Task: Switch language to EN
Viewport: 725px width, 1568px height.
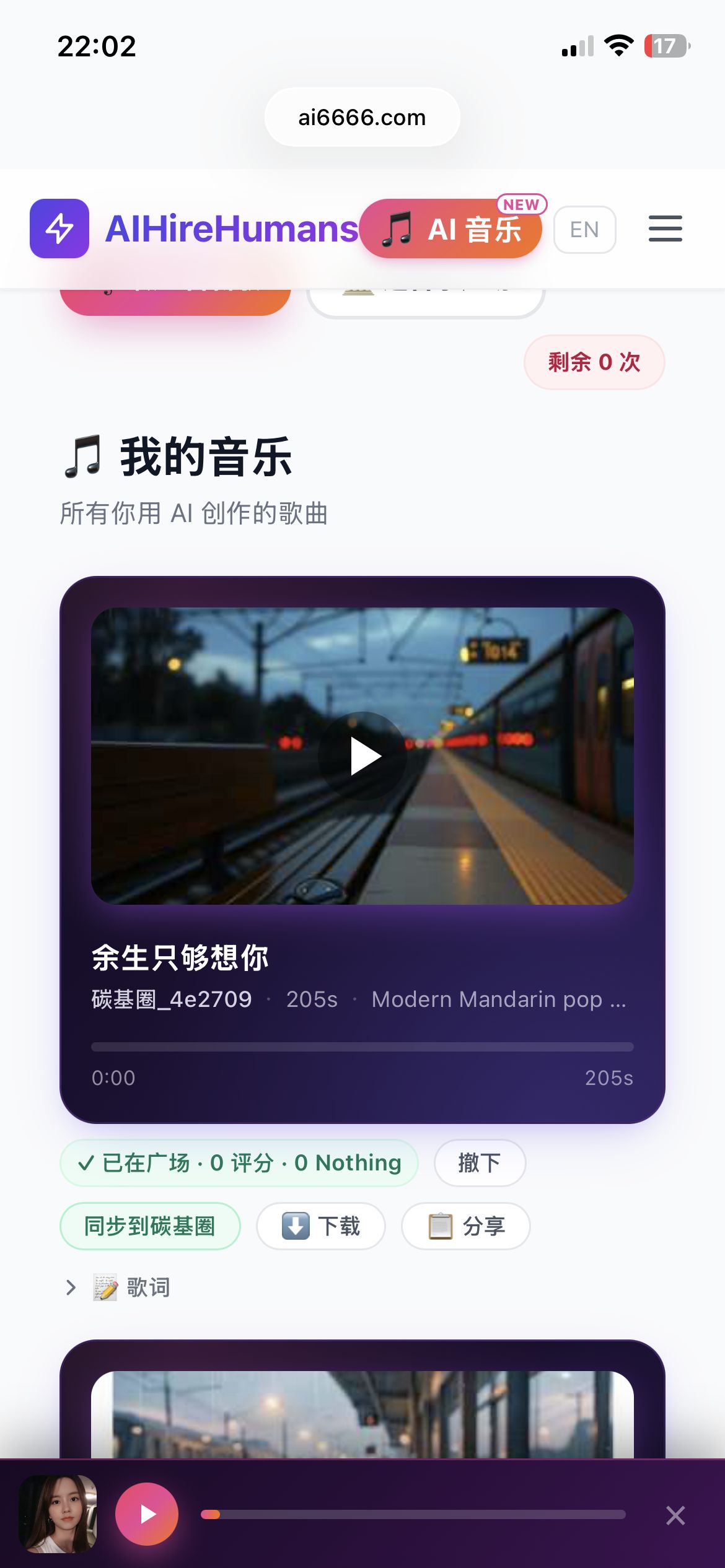Action: (584, 230)
